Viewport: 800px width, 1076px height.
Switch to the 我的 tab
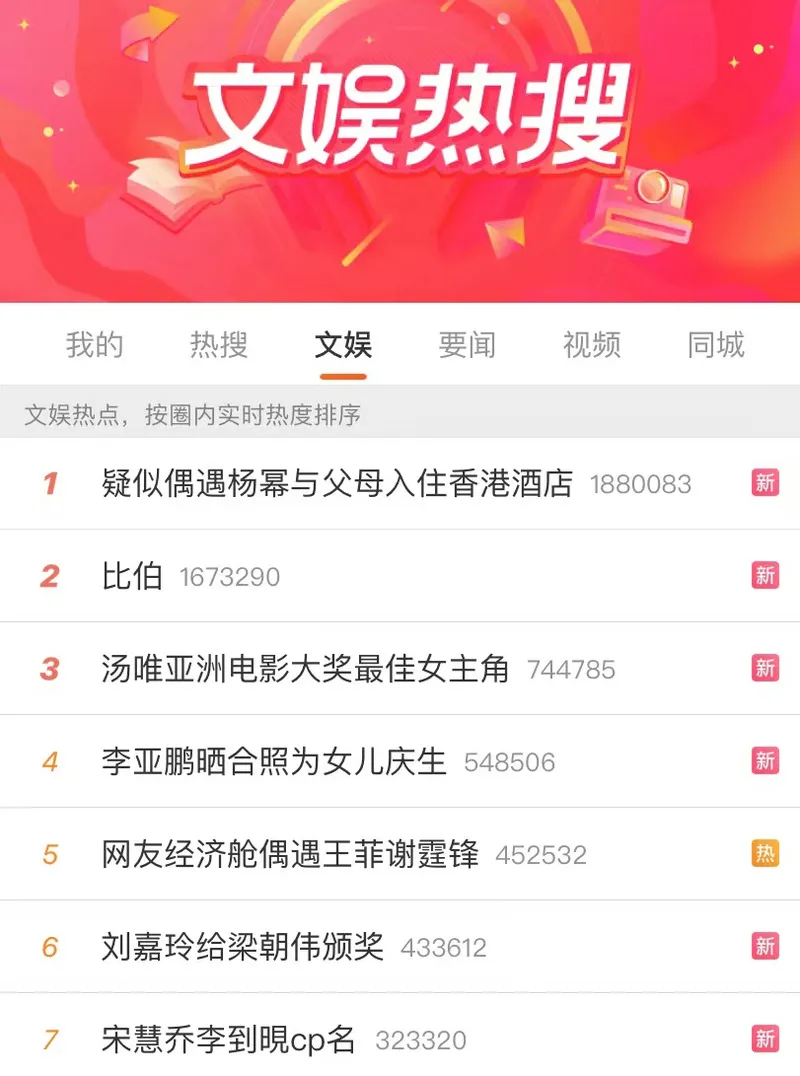[x=95, y=346]
